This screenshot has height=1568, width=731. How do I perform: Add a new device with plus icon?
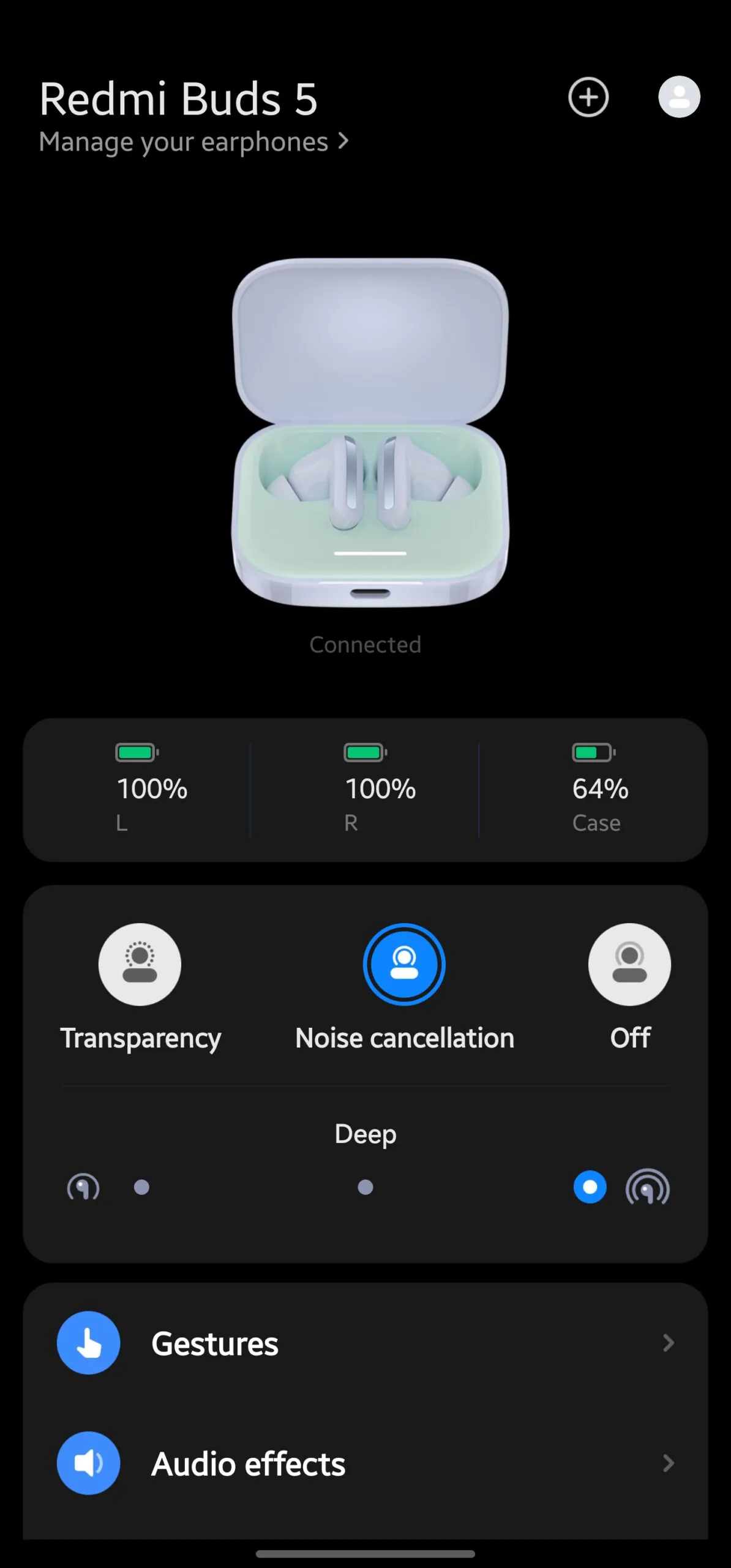(x=588, y=97)
